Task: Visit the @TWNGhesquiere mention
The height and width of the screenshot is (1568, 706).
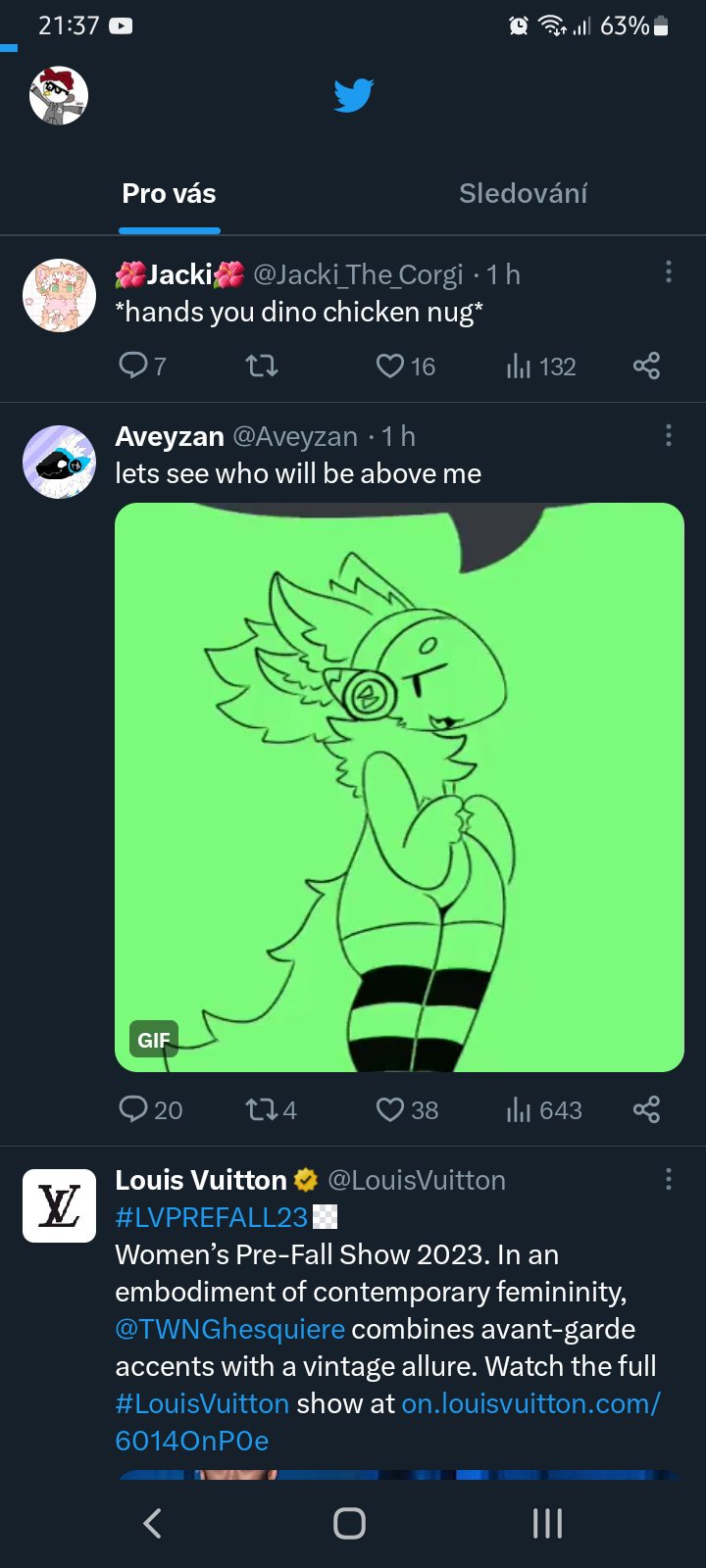Action: pyautogui.click(x=229, y=1329)
